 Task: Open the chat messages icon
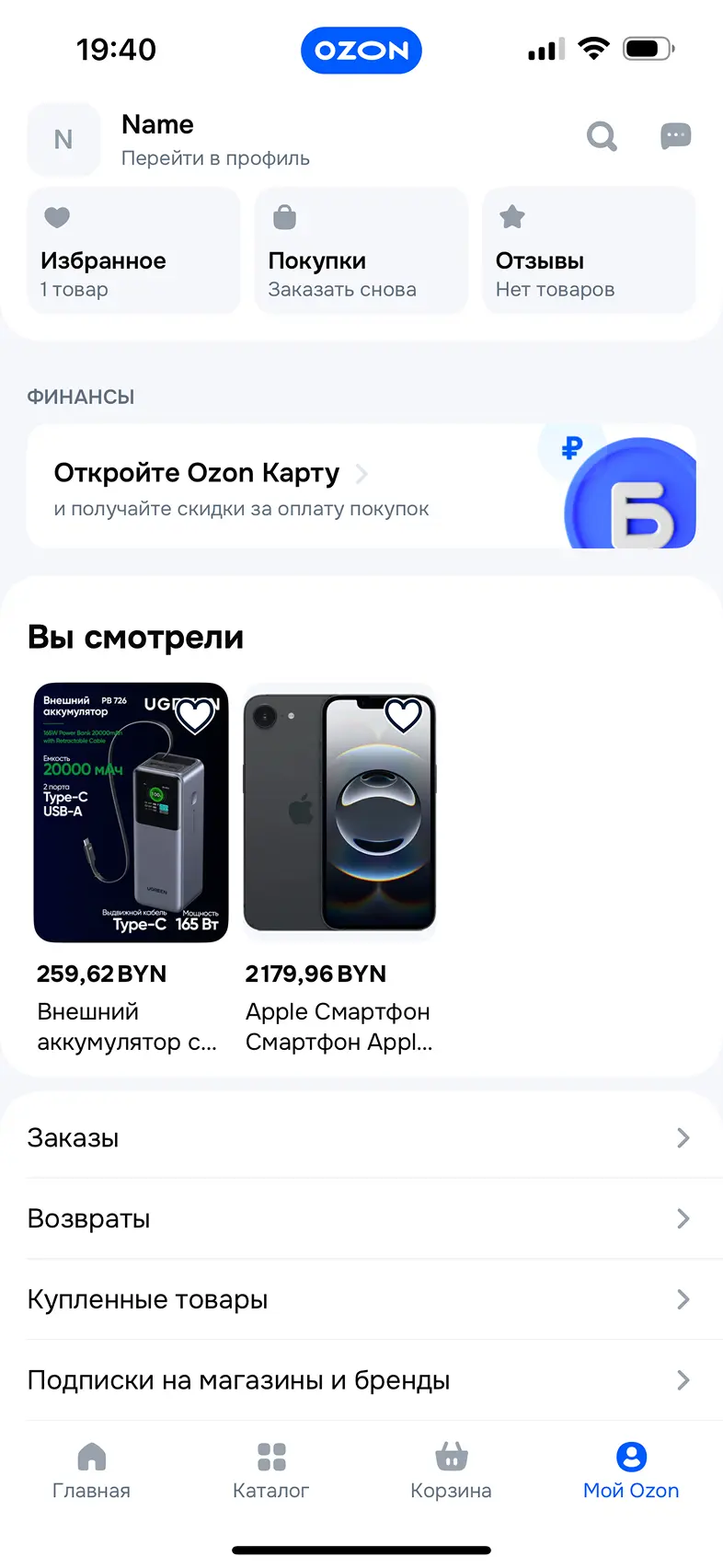(675, 137)
